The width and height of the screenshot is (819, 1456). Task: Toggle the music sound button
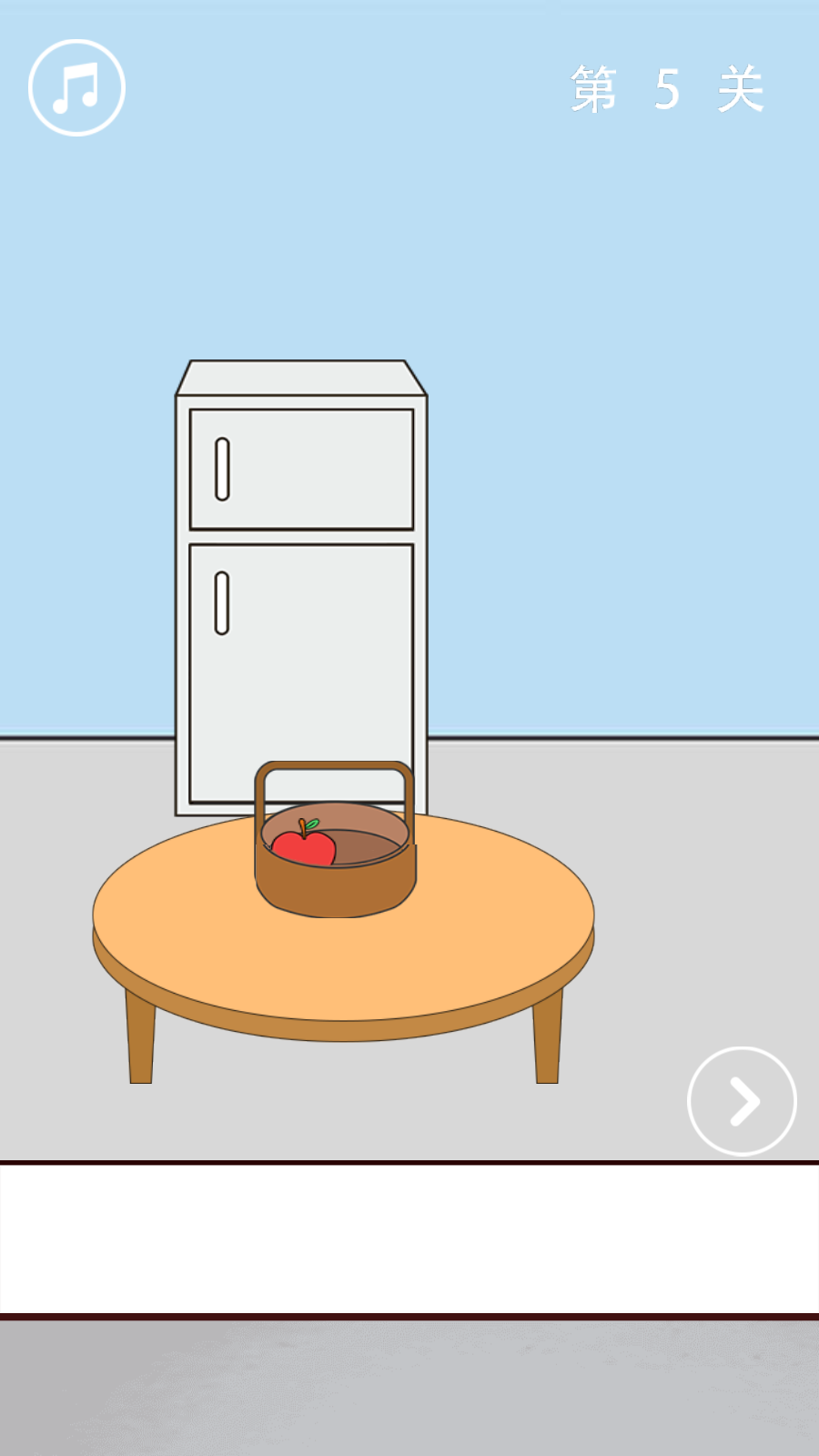[x=76, y=87]
